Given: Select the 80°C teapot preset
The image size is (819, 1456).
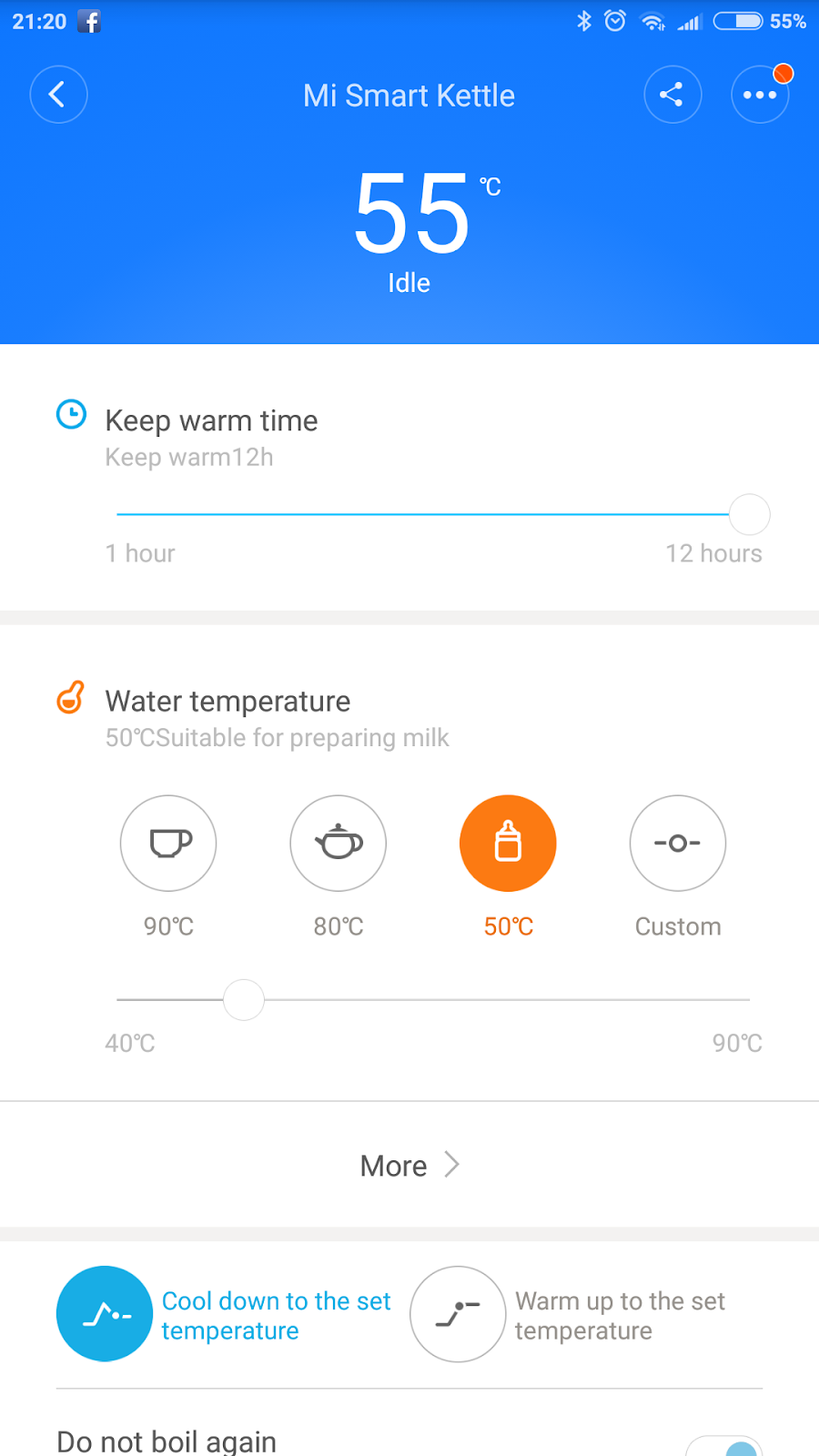Looking at the screenshot, I should pyautogui.click(x=339, y=844).
